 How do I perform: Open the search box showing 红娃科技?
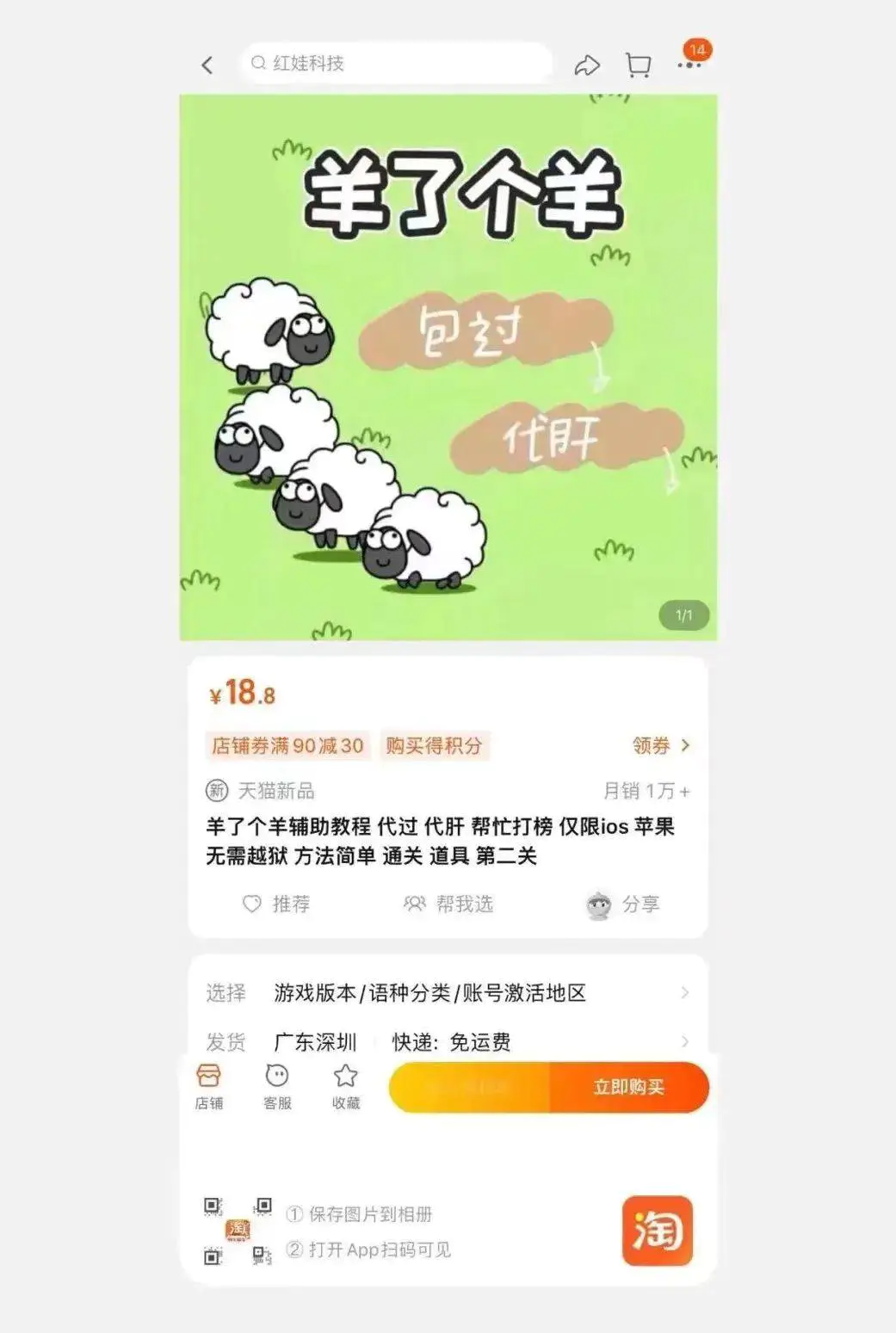click(396, 63)
